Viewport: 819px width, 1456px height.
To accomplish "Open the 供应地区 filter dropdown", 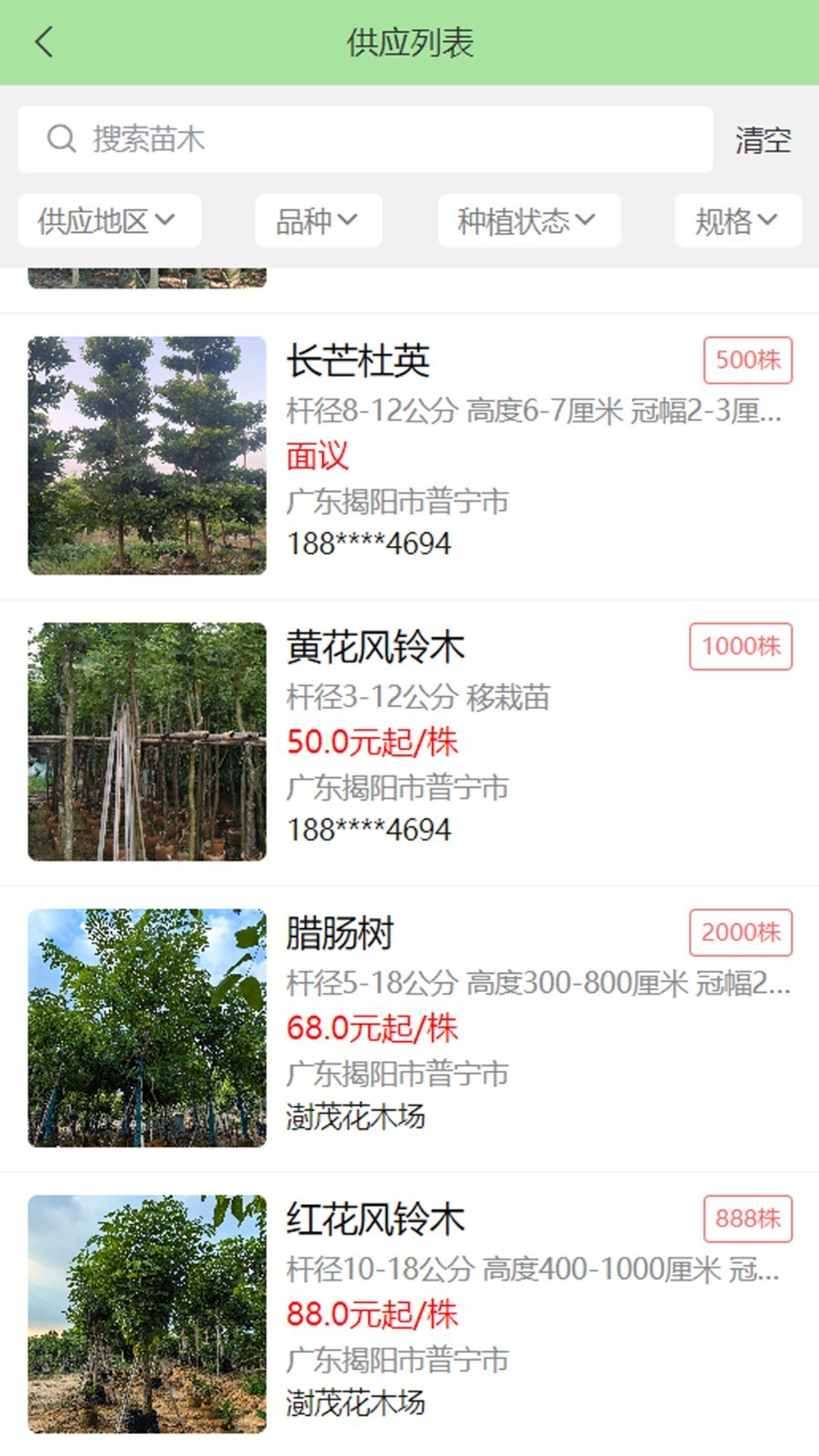I will coord(107,219).
